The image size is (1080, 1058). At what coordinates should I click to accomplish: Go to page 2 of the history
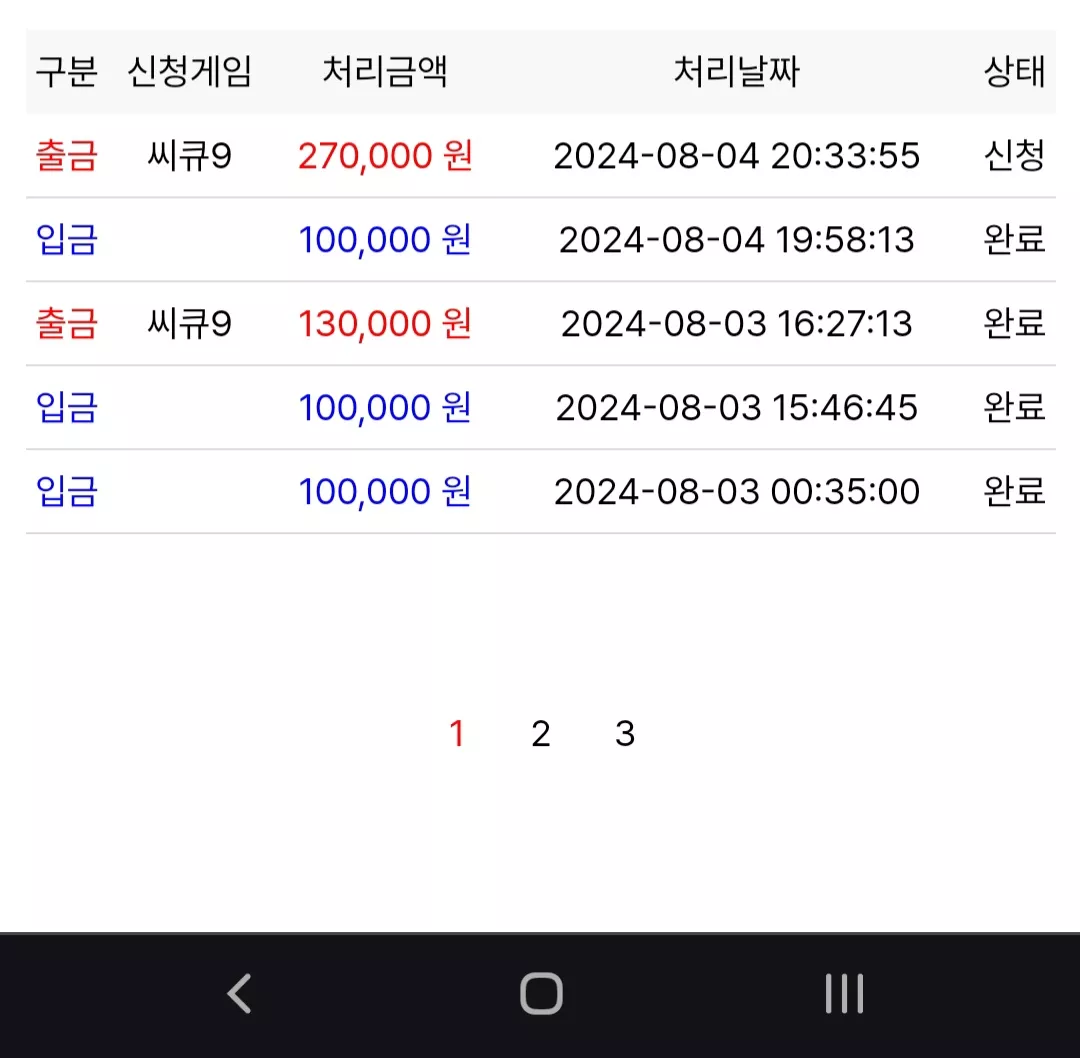coord(541,734)
